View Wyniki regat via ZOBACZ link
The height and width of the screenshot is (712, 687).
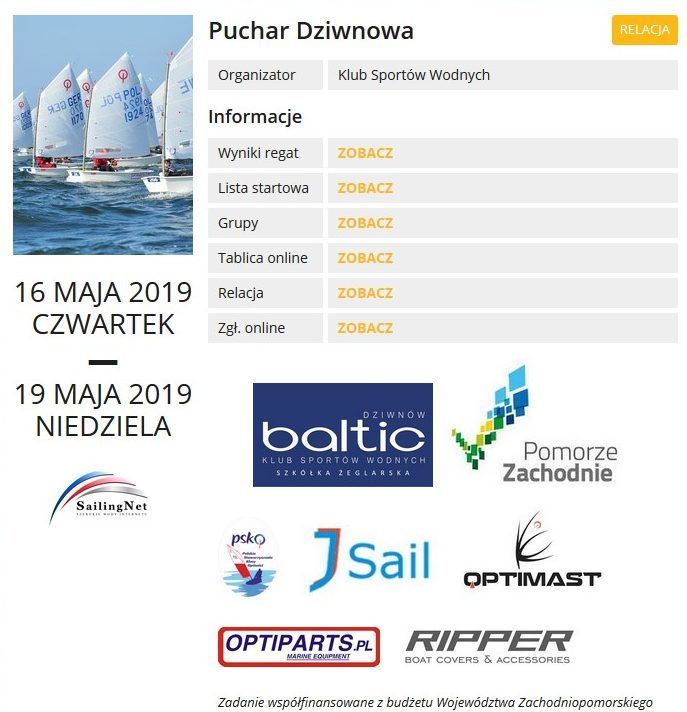coord(365,153)
